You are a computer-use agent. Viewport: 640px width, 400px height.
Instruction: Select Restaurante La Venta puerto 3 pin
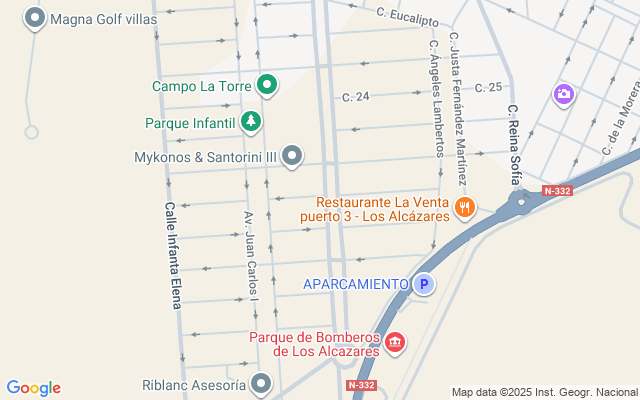tap(464, 207)
